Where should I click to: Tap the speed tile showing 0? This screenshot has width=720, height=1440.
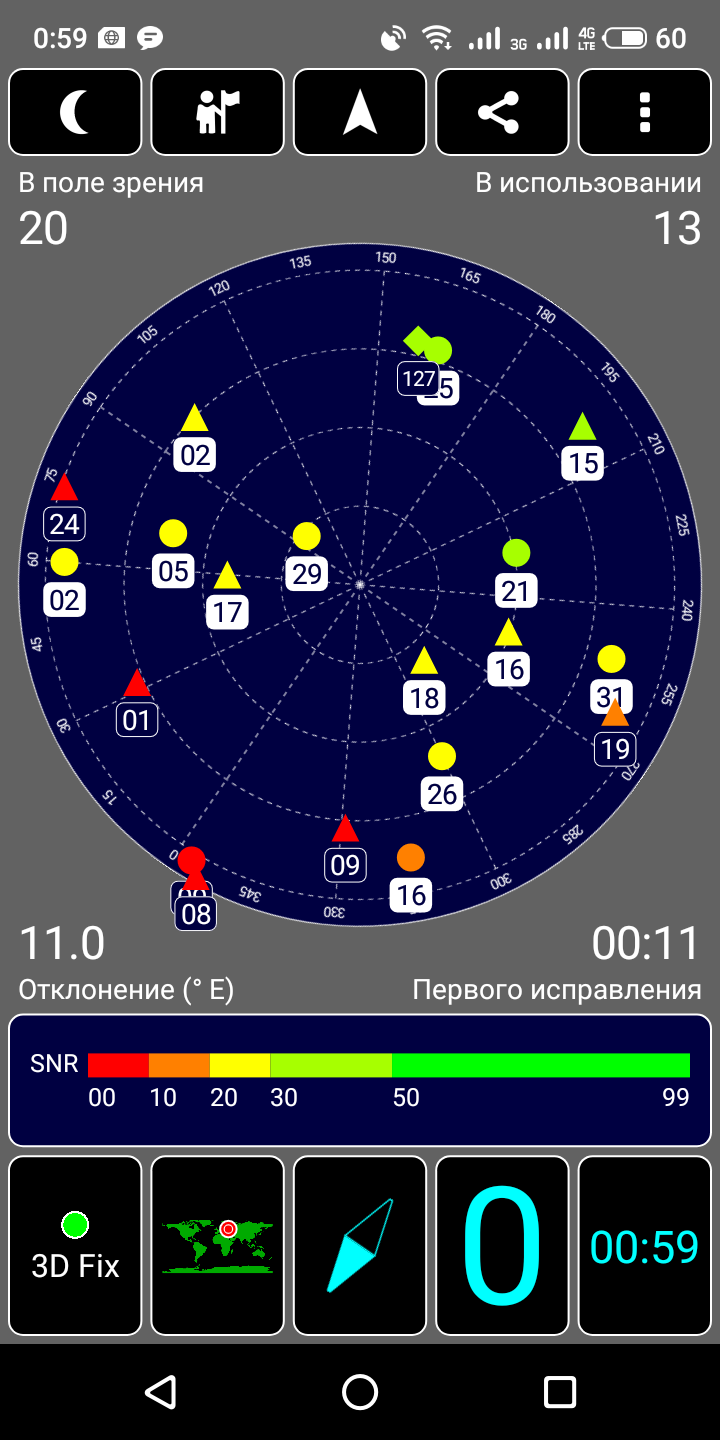[x=502, y=1245]
